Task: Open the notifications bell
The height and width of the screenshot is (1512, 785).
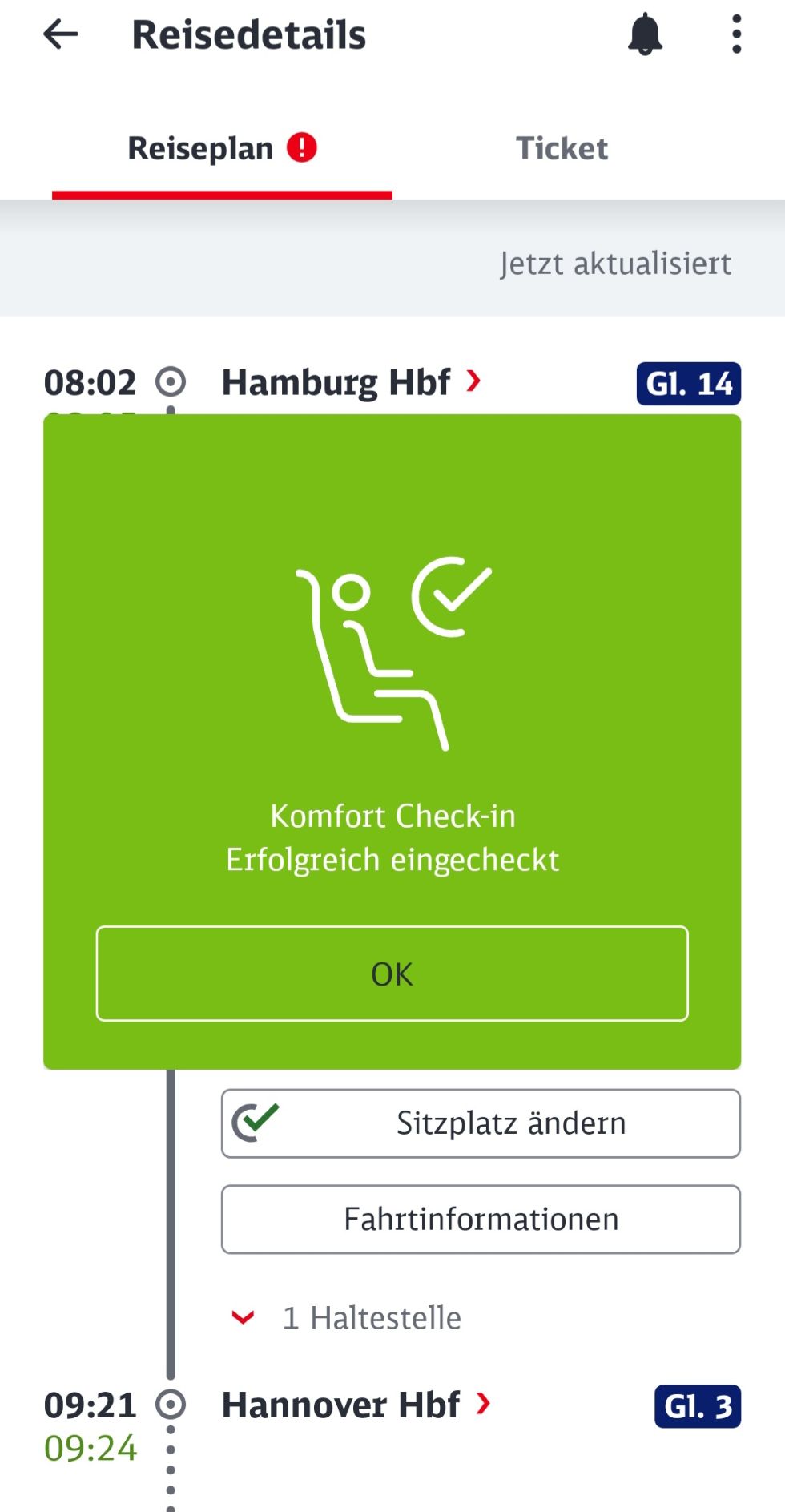Action: click(645, 35)
